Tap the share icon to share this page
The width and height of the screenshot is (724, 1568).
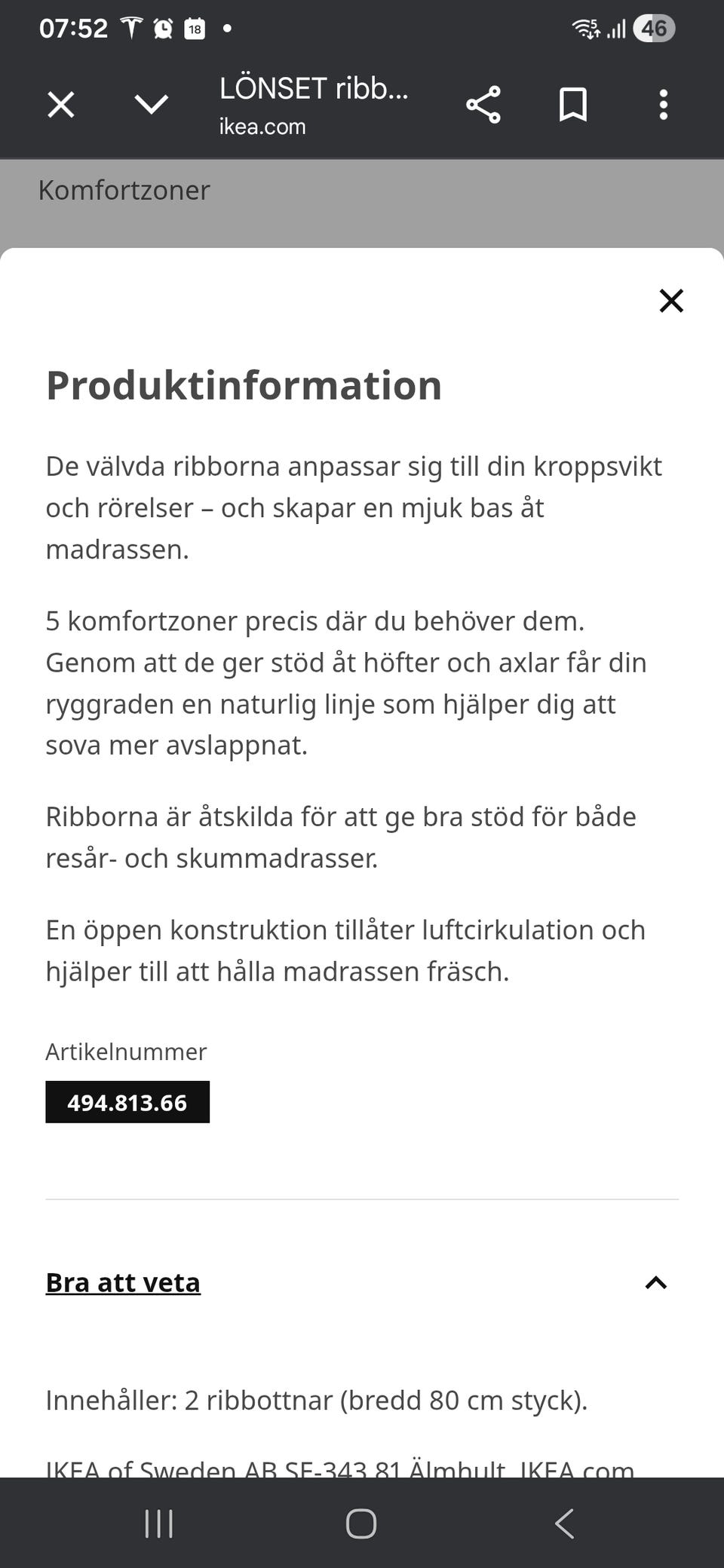pyautogui.click(x=483, y=105)
